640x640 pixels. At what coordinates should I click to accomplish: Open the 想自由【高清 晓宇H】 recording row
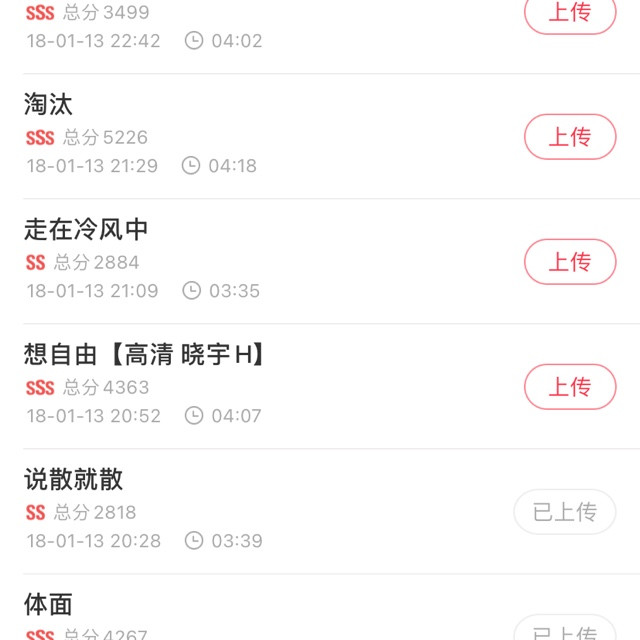coord(250,386)
